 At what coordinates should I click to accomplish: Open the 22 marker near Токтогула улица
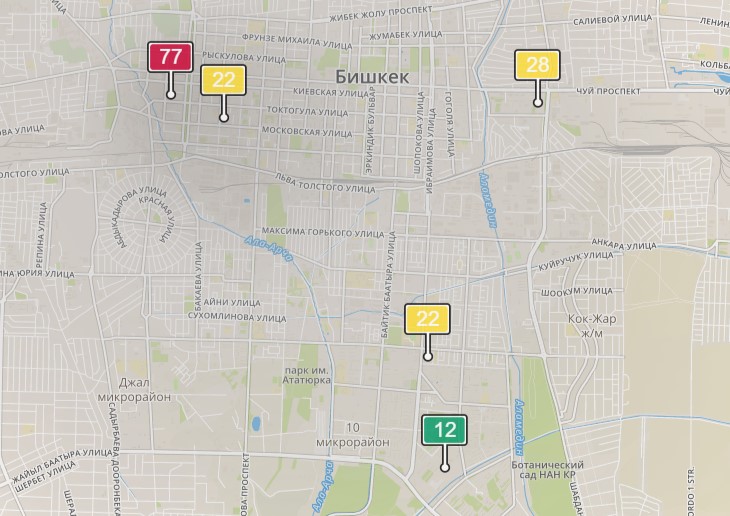pos(224,80)
